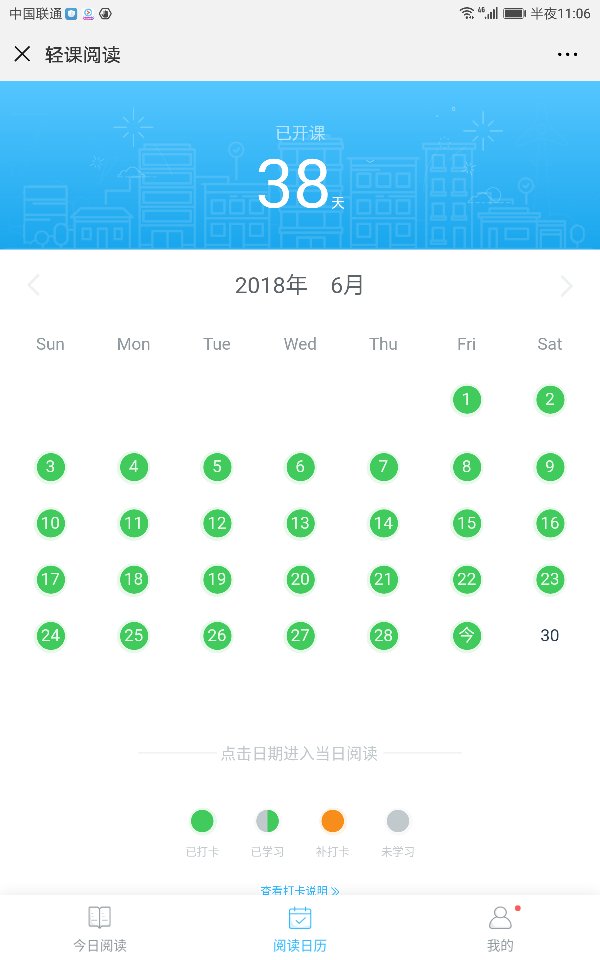This screenshot has width=600, height=960.
Task: Select June 6 on the calendar
Action: point(300,467)
